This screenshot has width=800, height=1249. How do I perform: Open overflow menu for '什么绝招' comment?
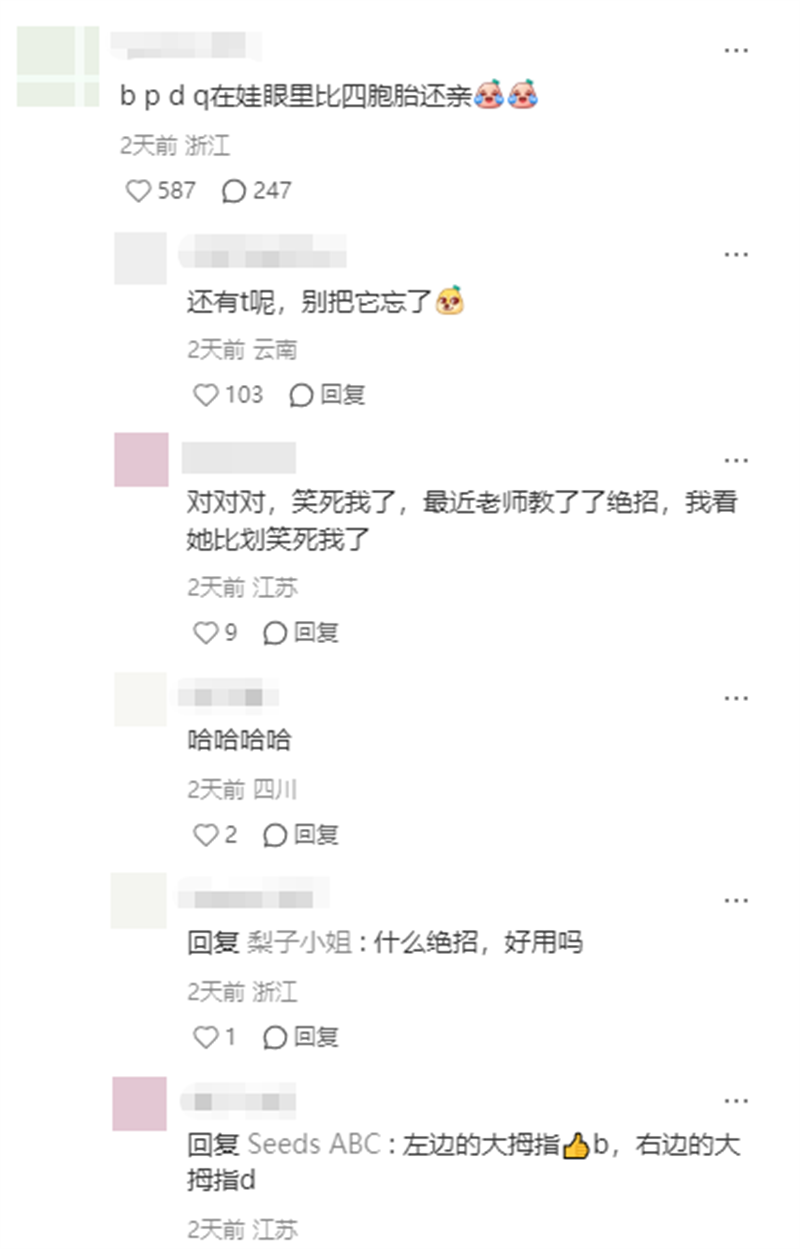point(736,900)
